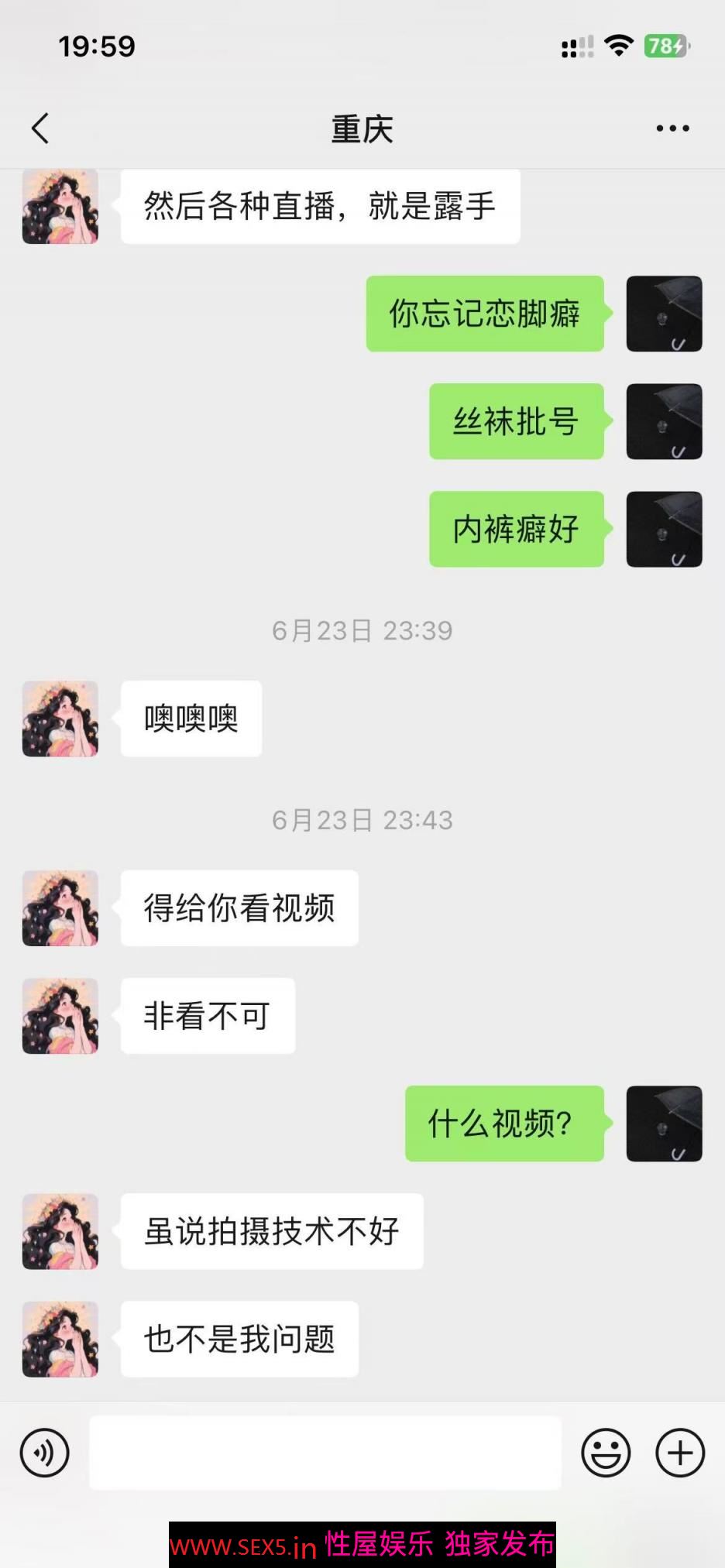Open contact avatar beside 噢噢噢 message
Viewport: 725px width, 1568px height.
coord(60,719)
